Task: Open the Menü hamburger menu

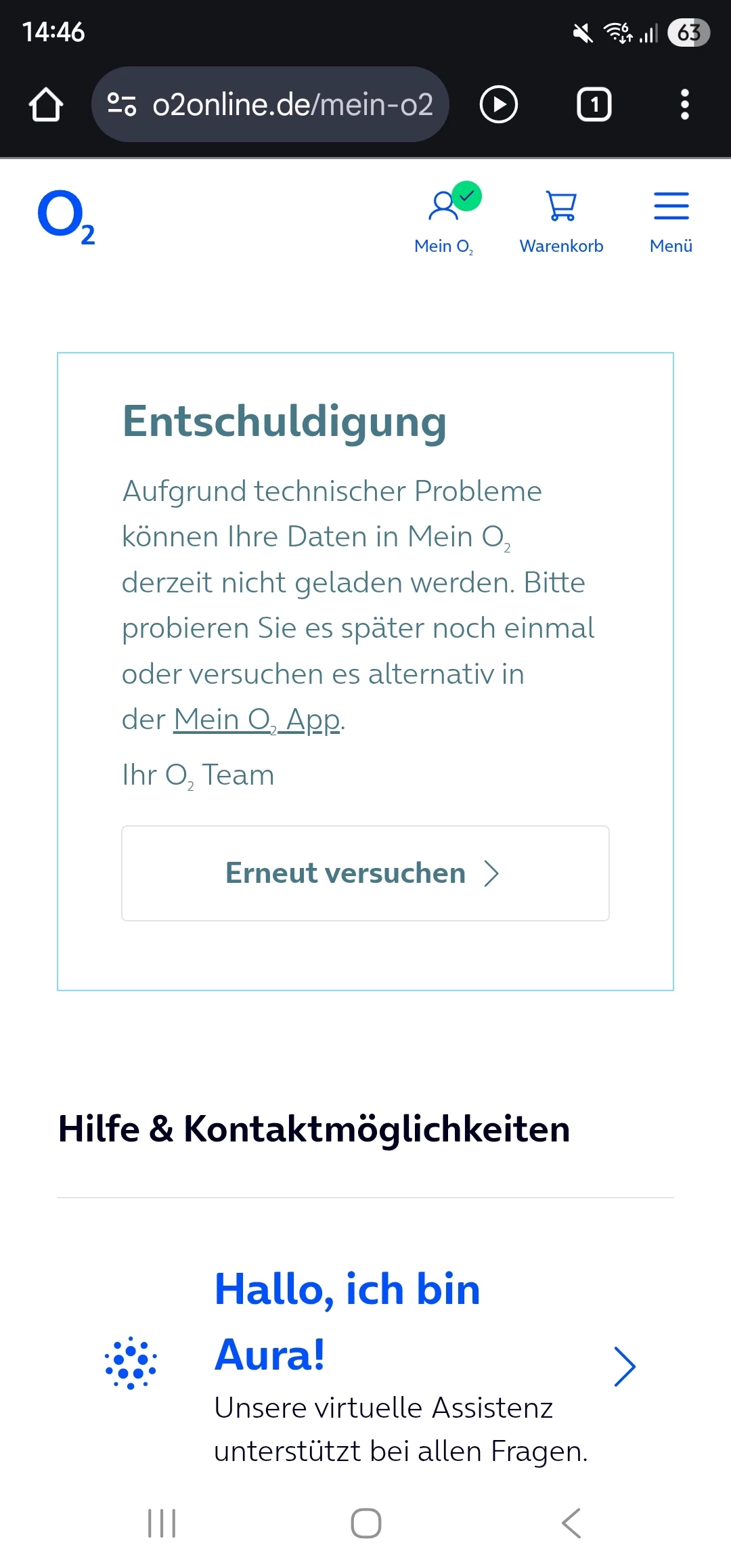Action: tap(671, 218)
